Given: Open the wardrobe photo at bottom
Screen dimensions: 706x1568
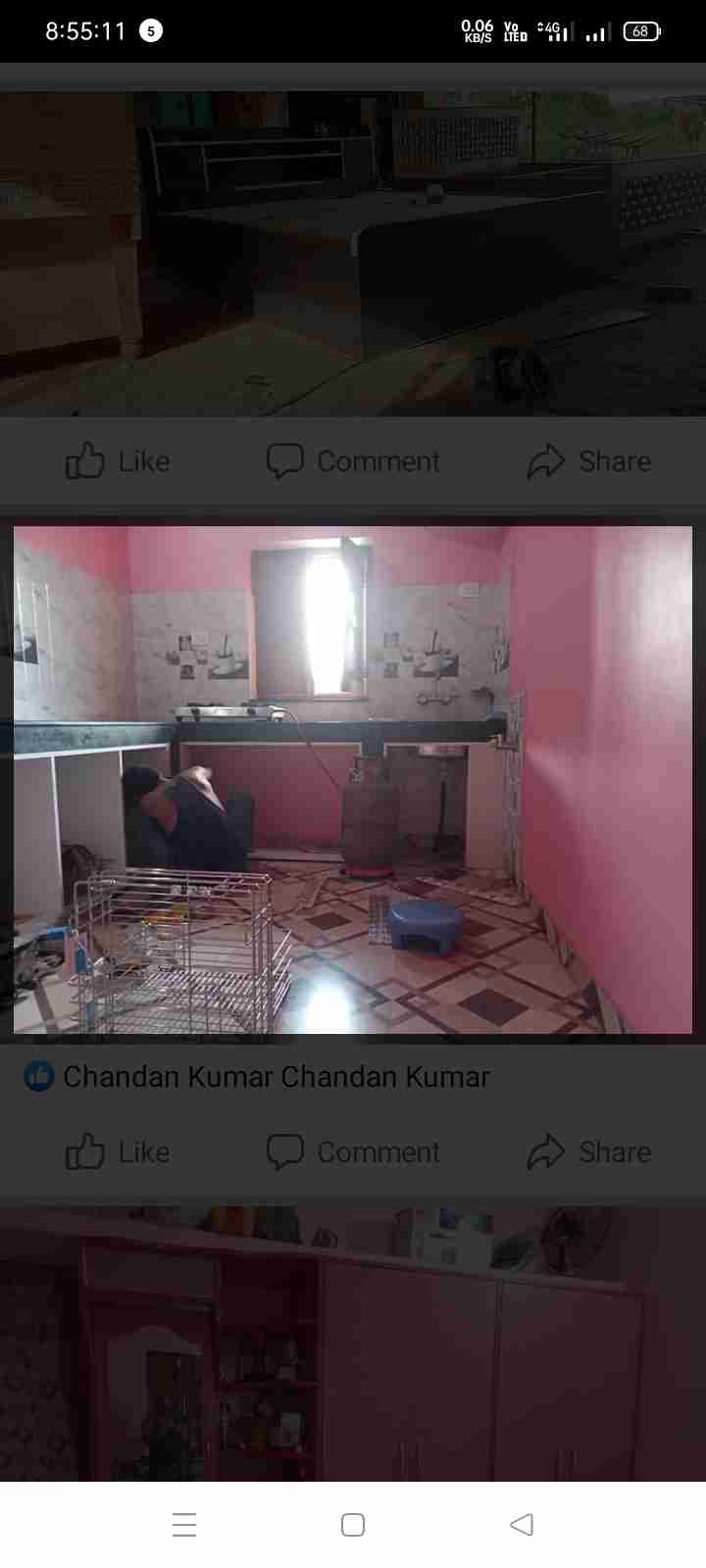Looking at the screenshot, I should point(353,1345).
